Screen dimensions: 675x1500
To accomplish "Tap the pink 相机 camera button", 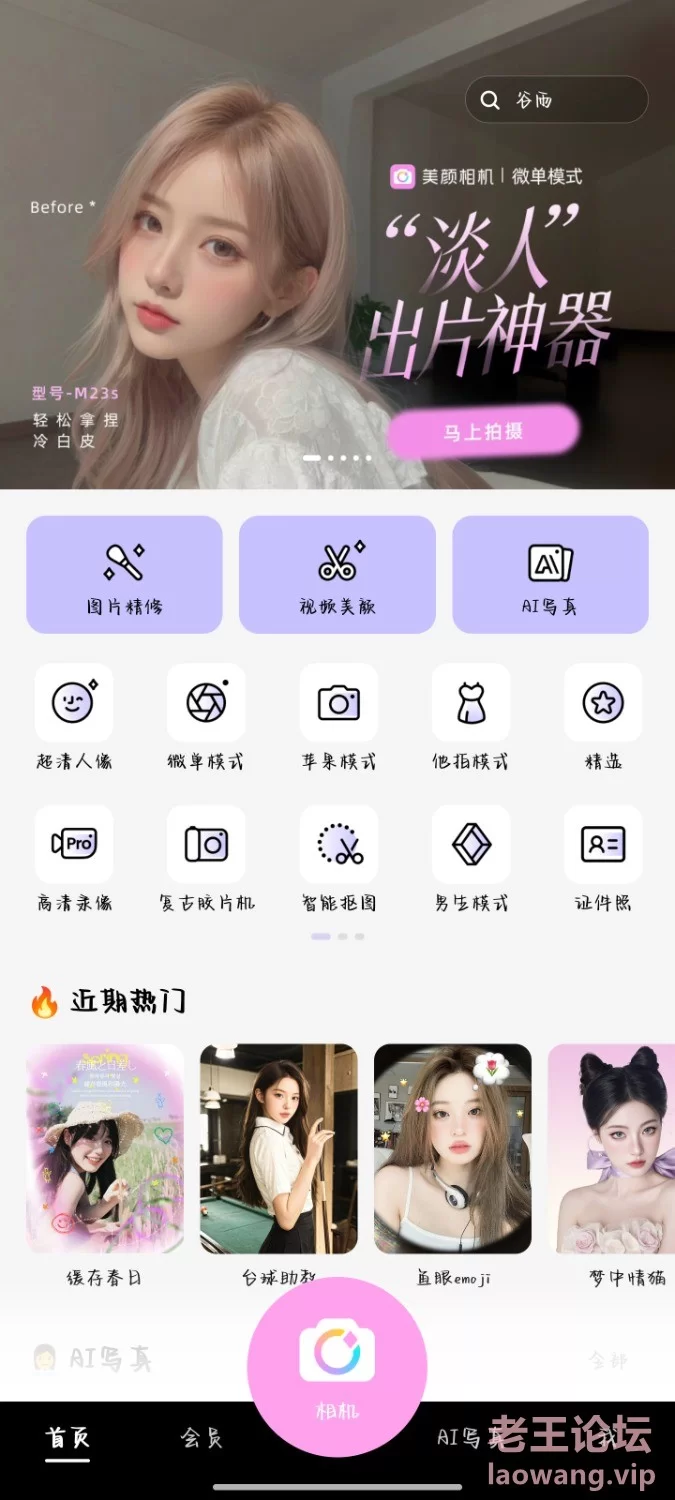I will tap(337, 1367).
